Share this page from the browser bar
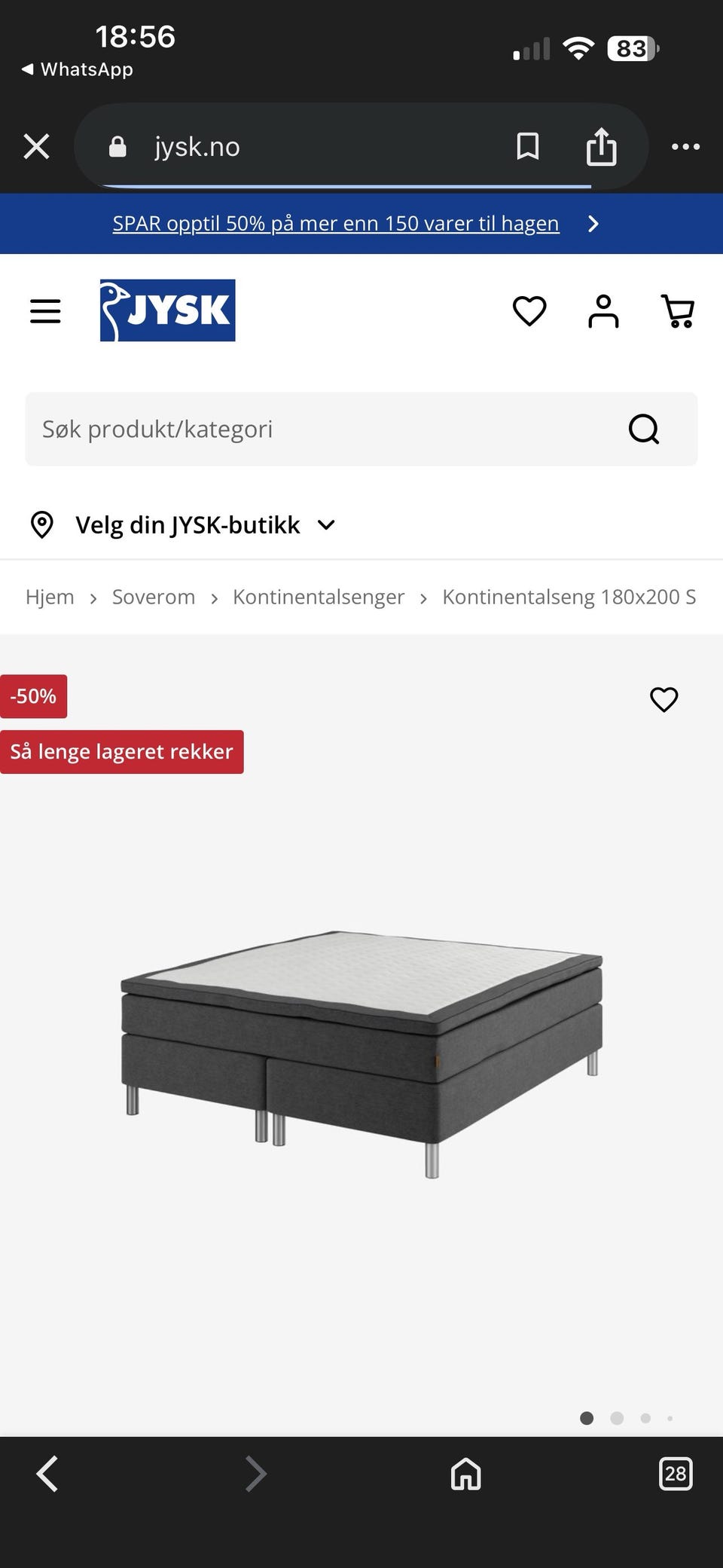The width and height of the screenshot is (723, 1568). [601, 146]
